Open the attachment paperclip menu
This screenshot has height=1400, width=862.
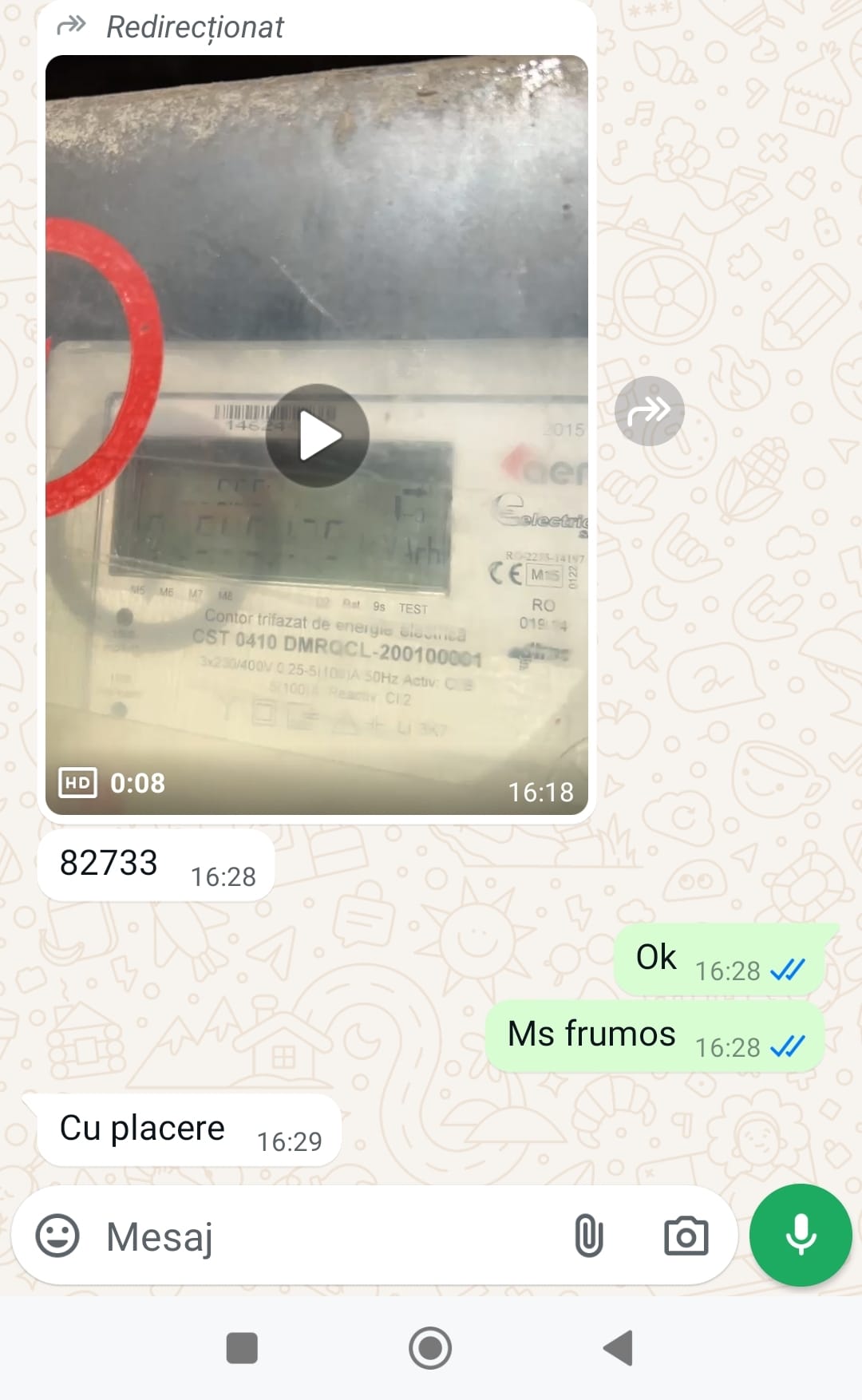pyautogui.click(x=588, y=1236)
